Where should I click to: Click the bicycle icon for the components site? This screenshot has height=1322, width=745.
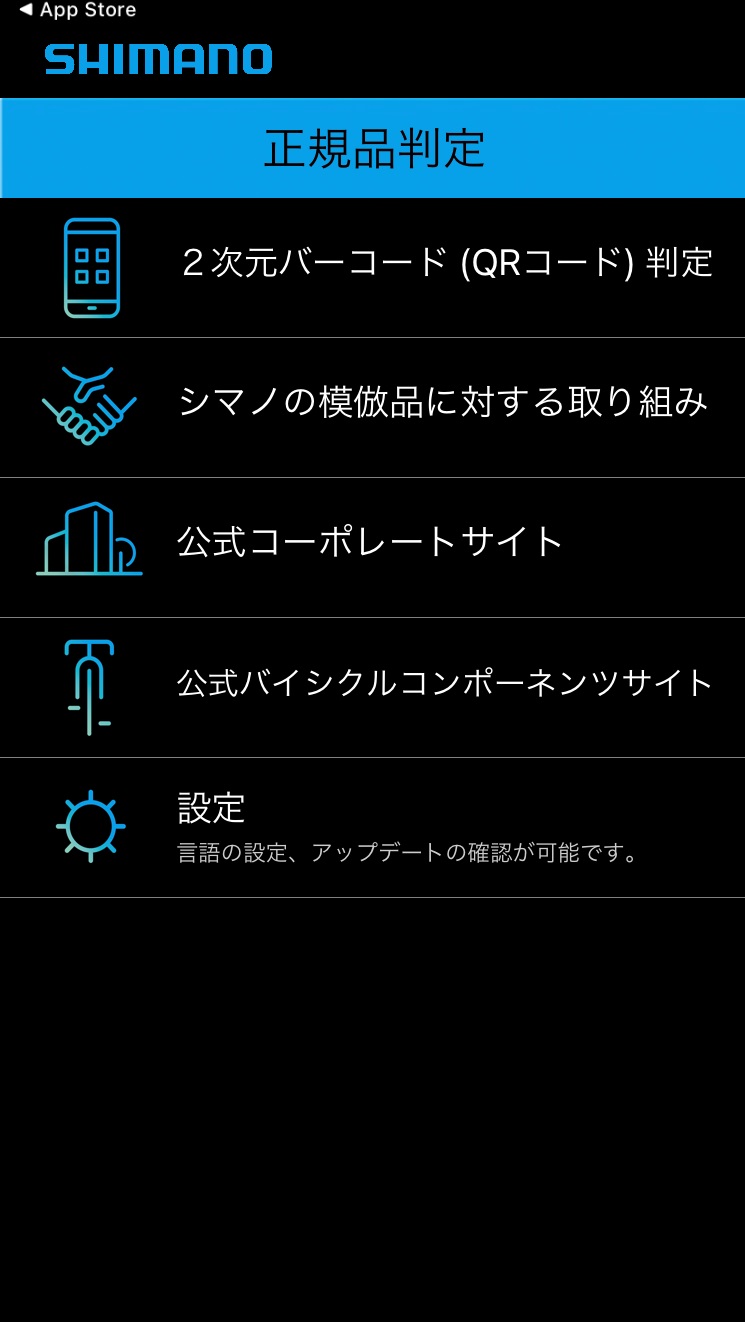88,686
